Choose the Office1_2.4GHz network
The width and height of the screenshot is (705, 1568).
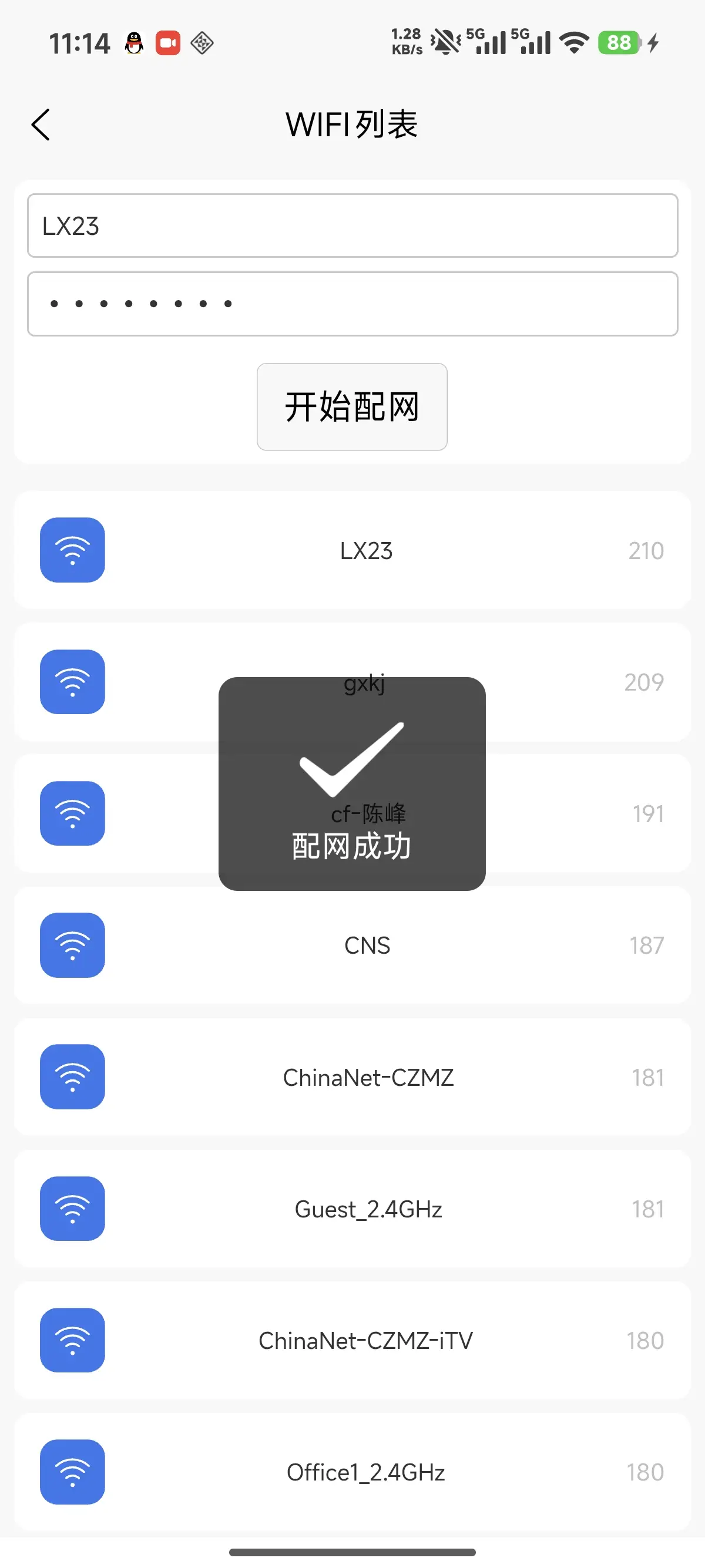352,1472
